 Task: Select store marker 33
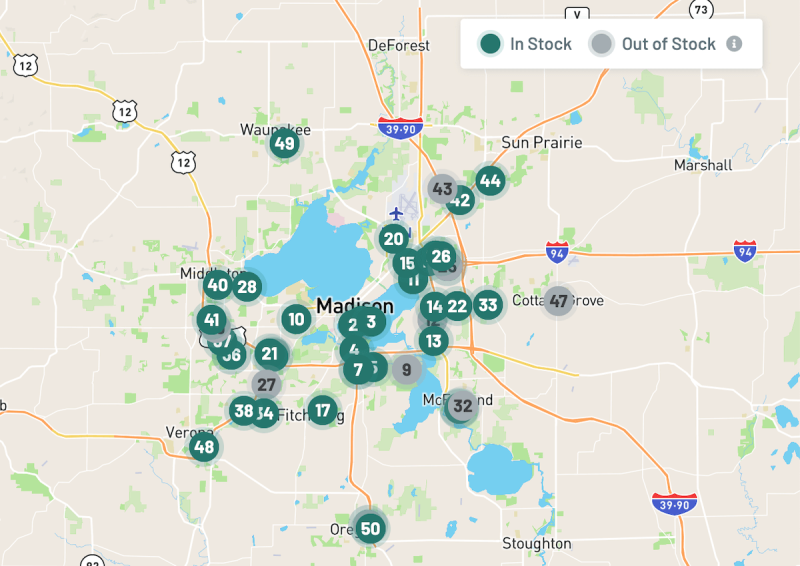tap(488, 305)
